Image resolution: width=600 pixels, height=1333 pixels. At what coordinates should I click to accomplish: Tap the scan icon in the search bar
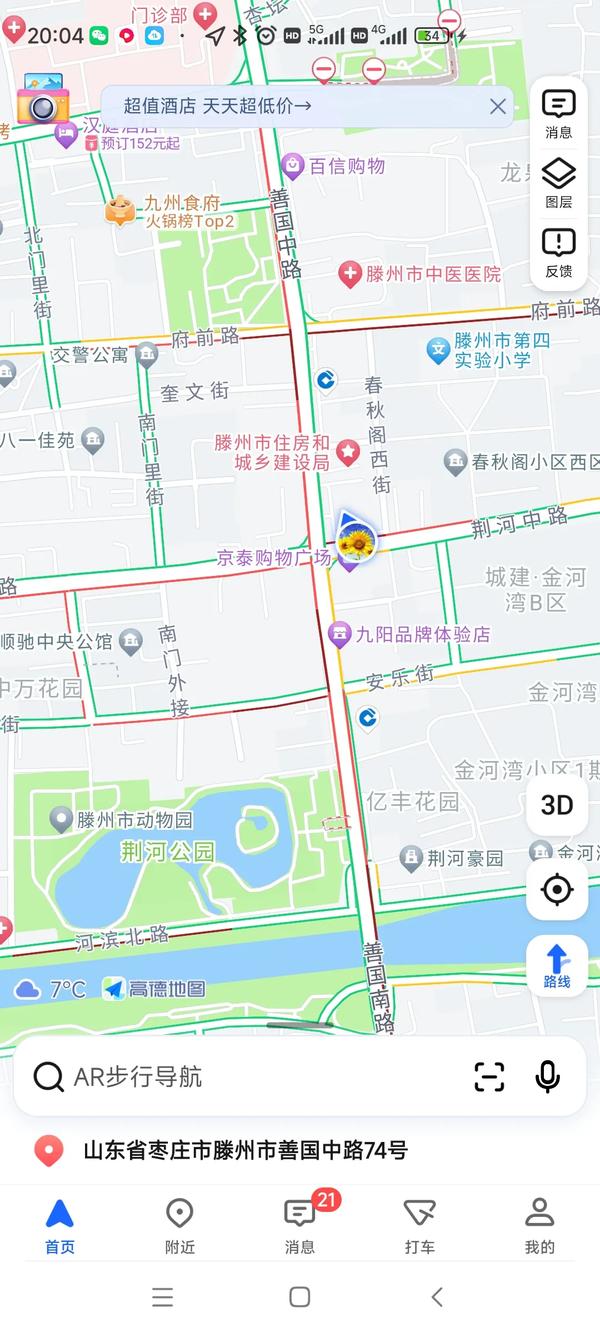coord(489,1076)
